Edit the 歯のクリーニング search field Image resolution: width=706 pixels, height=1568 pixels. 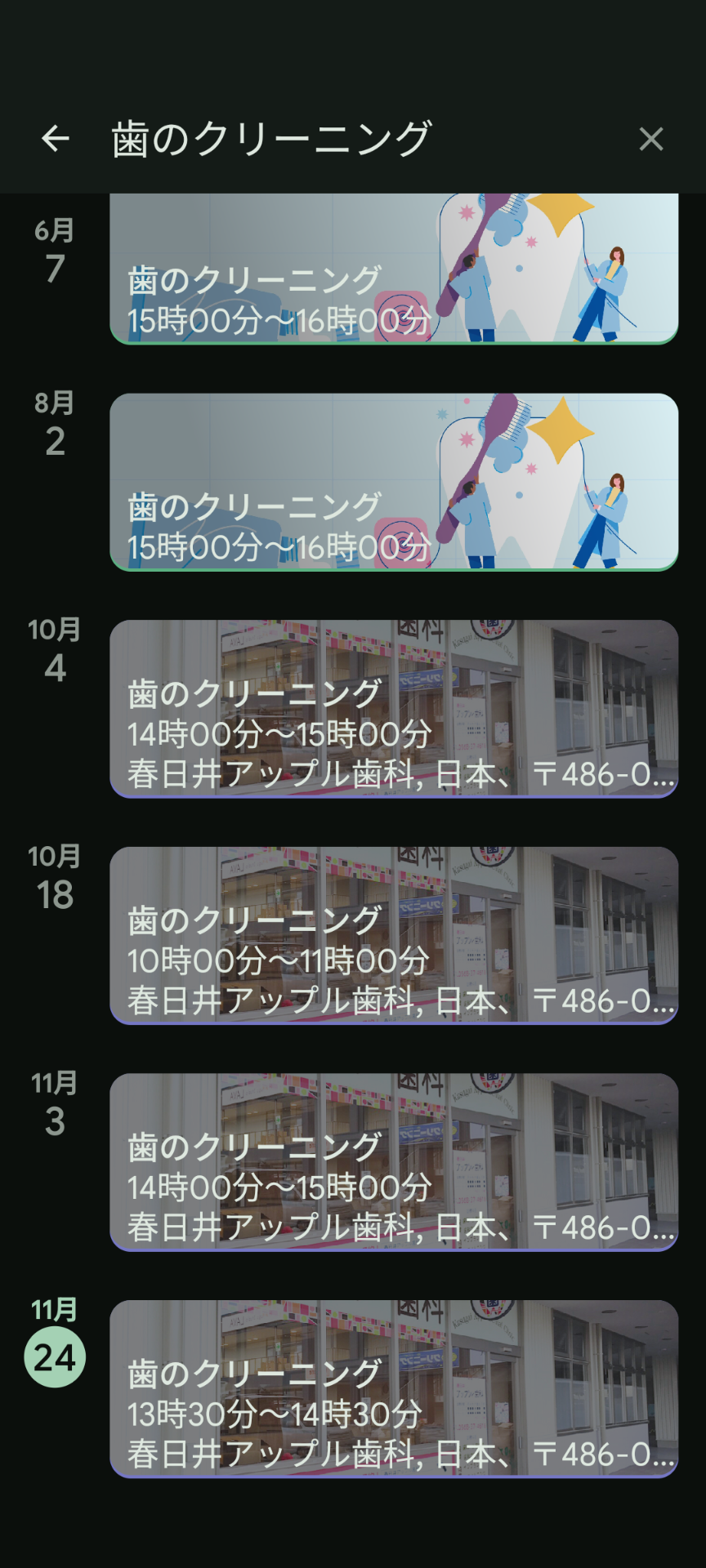pos(343,139)
